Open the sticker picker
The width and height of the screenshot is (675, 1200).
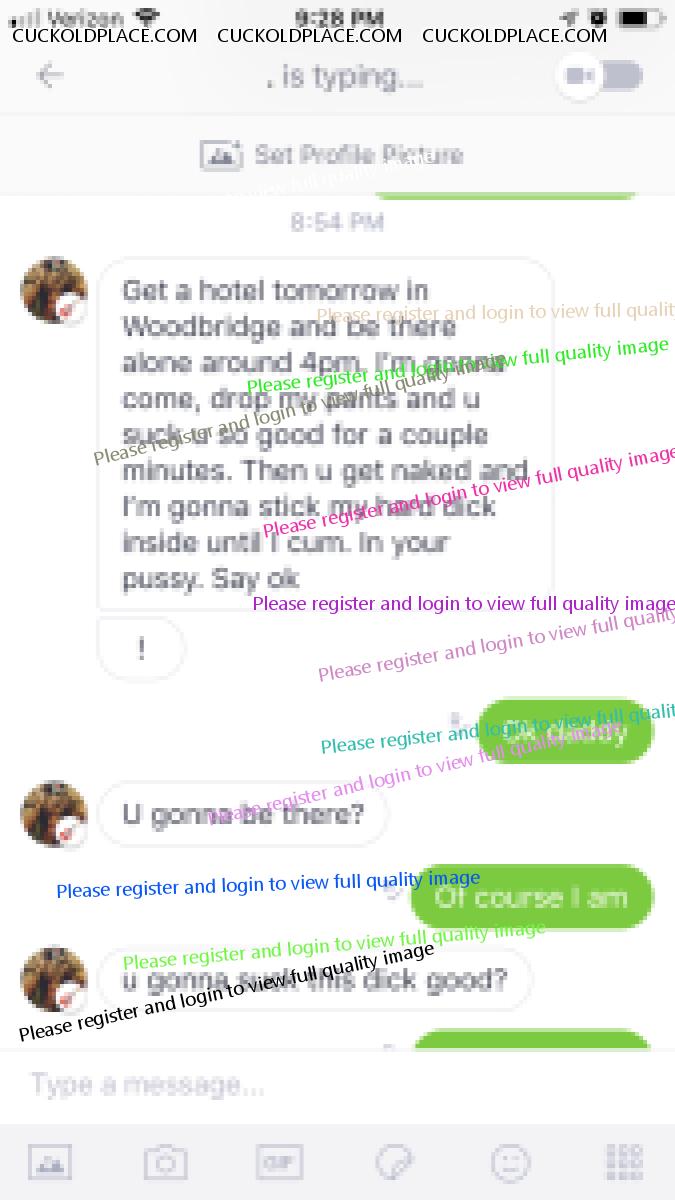click(x=394, y=1162)
